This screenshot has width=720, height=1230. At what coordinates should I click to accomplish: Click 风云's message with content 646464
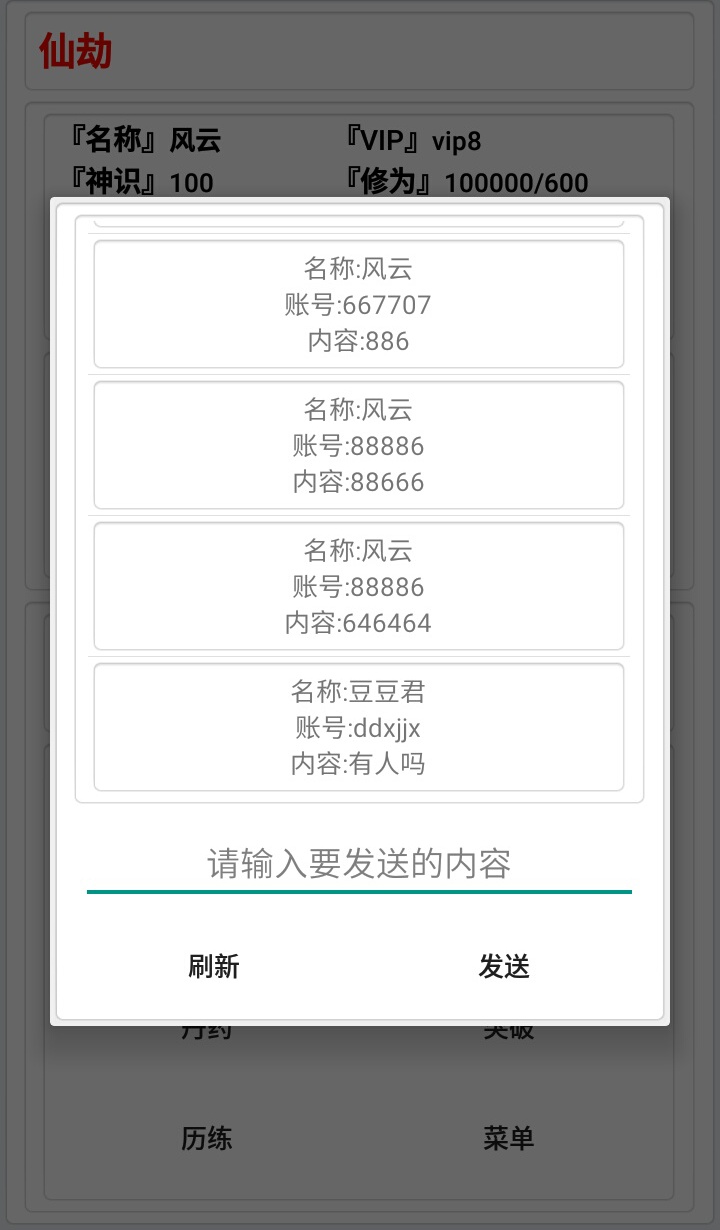(358, 586)
